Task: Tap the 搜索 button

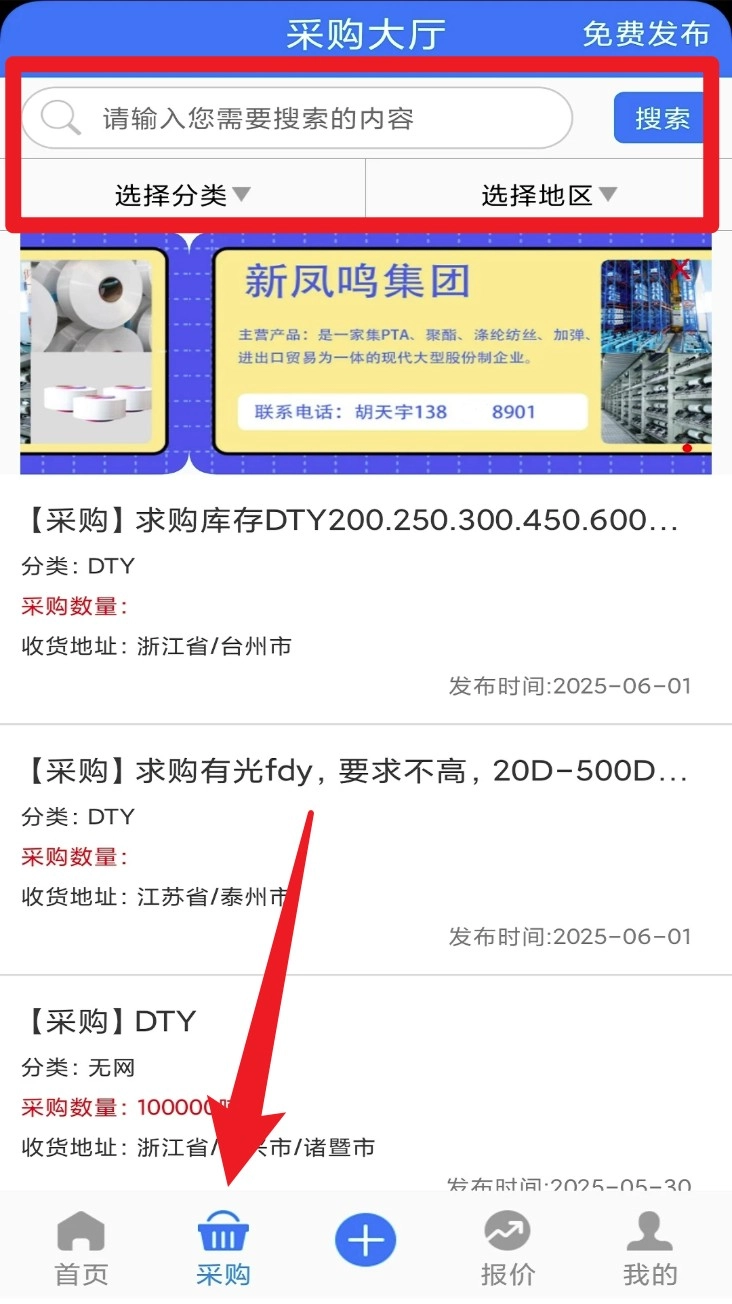Action: 661,118
